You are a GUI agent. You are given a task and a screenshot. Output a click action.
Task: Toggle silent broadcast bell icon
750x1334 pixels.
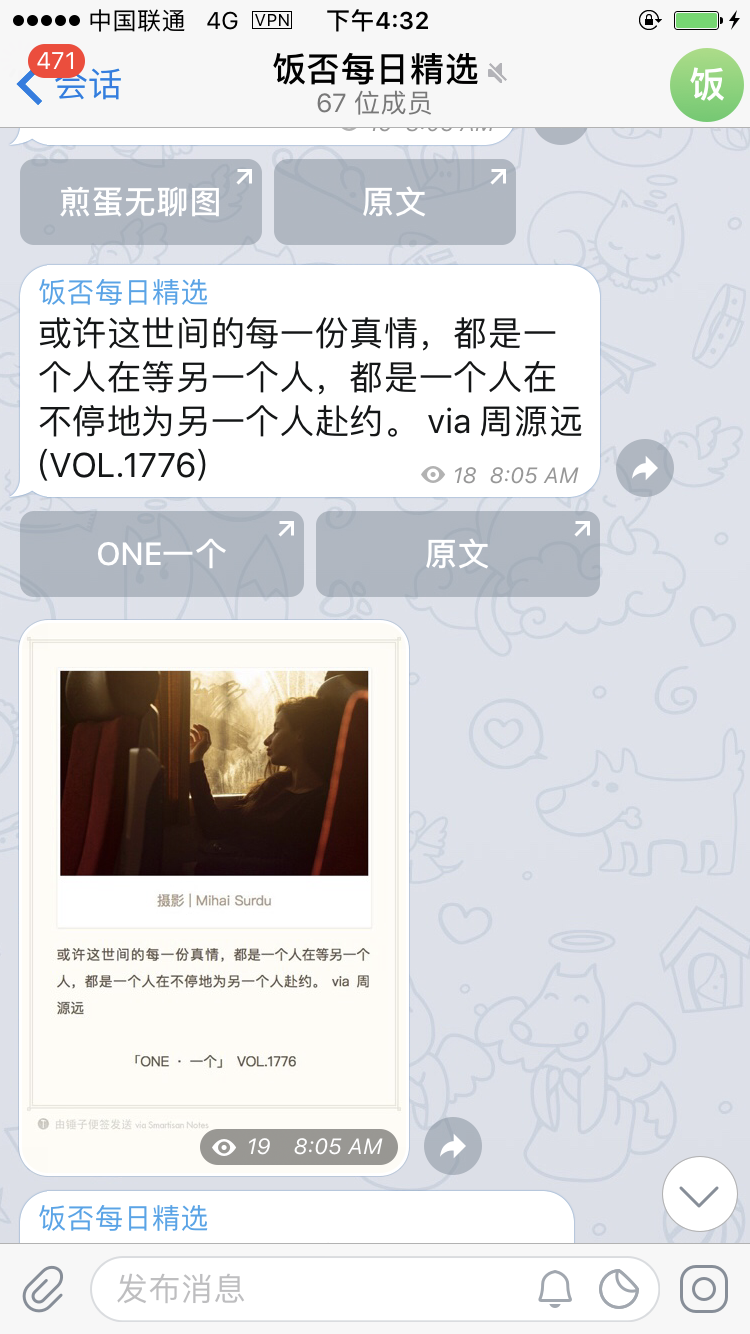(555, 1289)
